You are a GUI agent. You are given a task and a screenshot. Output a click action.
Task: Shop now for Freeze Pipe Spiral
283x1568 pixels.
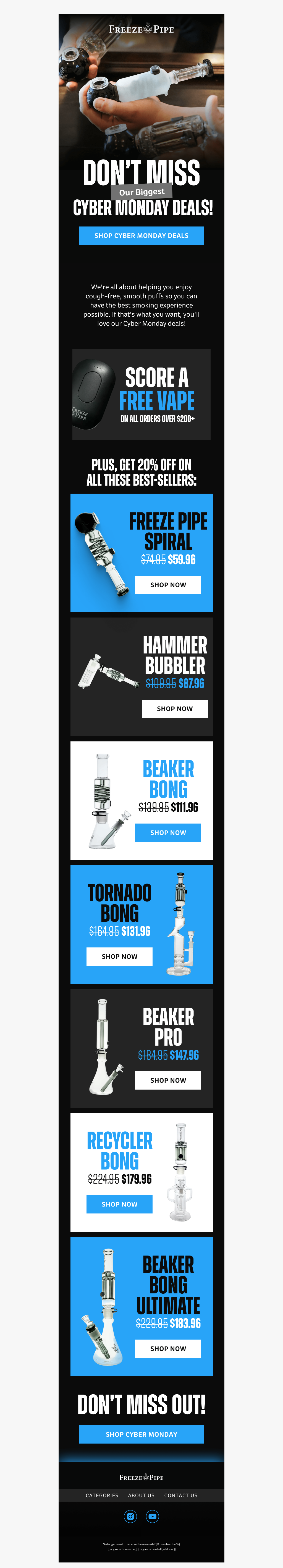(x=168, y=585)
